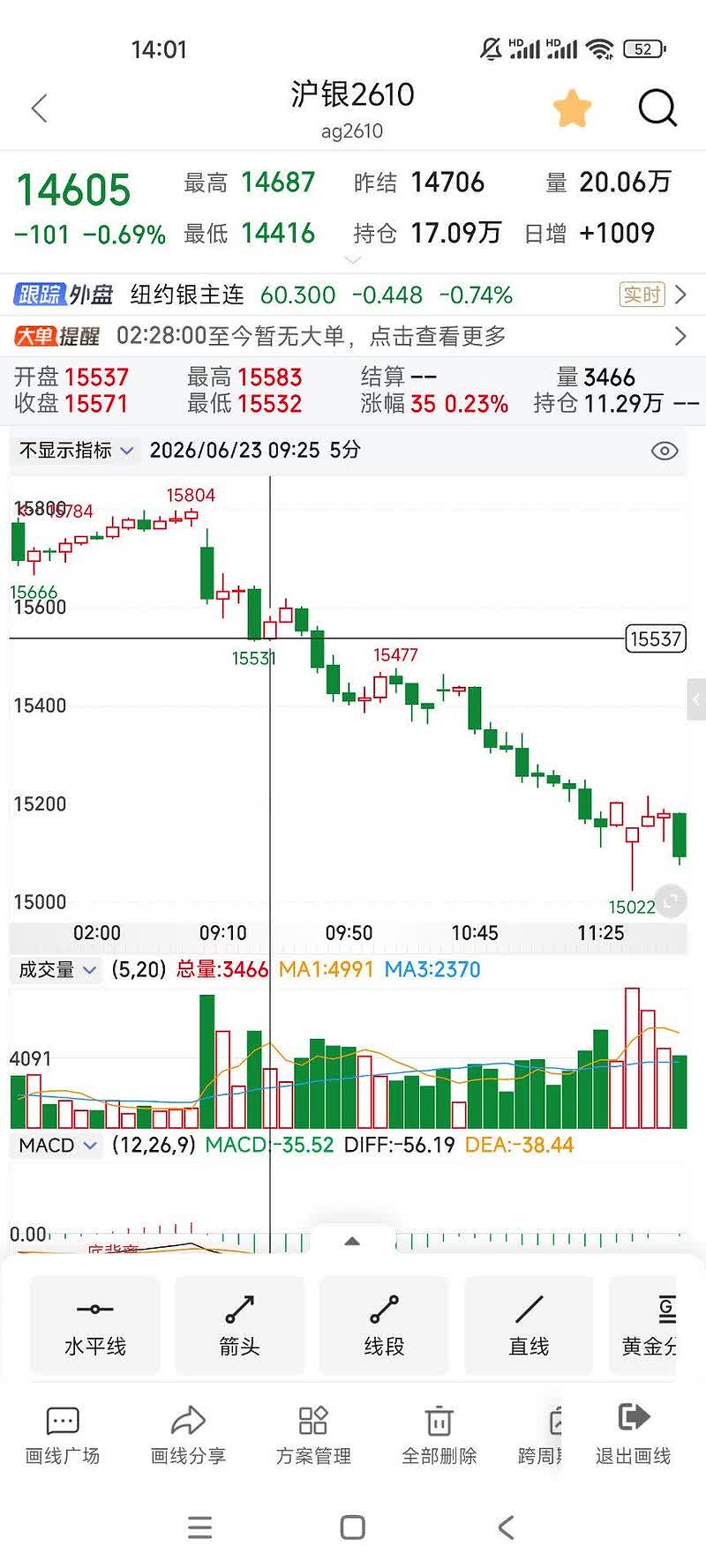
Task: Exit drawing mode with 退出画线
Action: (634, 1436)
